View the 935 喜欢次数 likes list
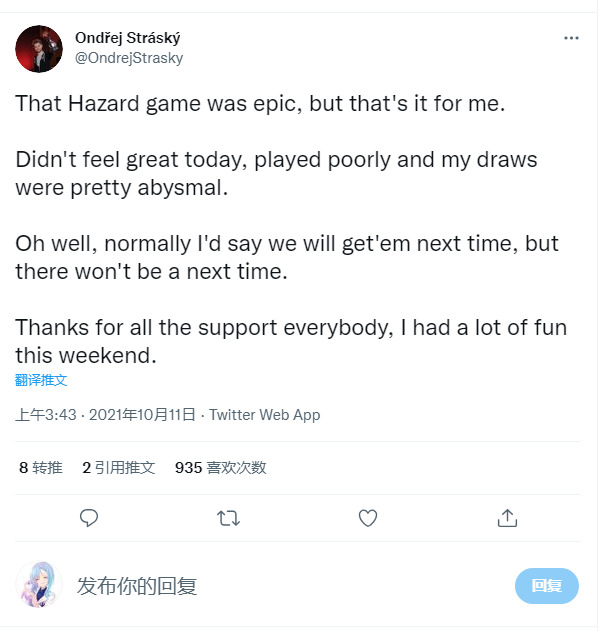 [220, 467]
